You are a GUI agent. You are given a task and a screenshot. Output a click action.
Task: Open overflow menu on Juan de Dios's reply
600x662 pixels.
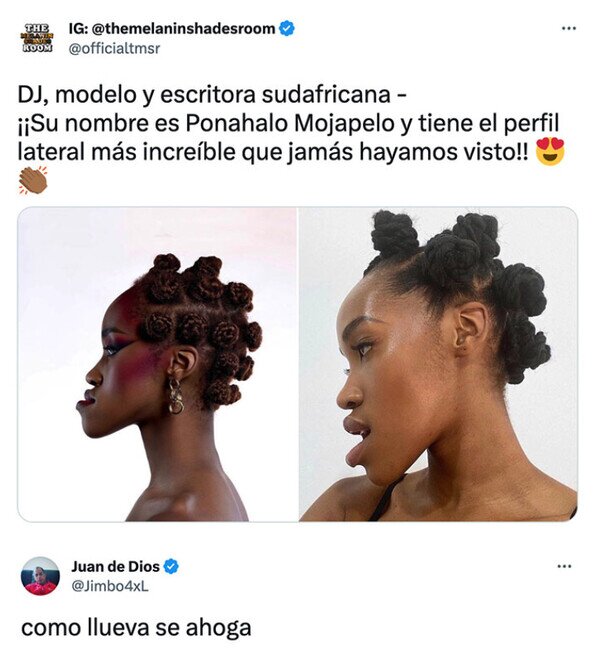[x=565, y=566]
